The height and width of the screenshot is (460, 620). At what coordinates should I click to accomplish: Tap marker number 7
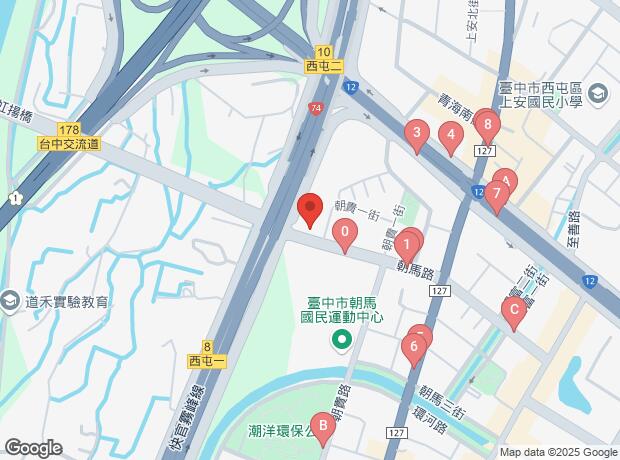(497, 194)
